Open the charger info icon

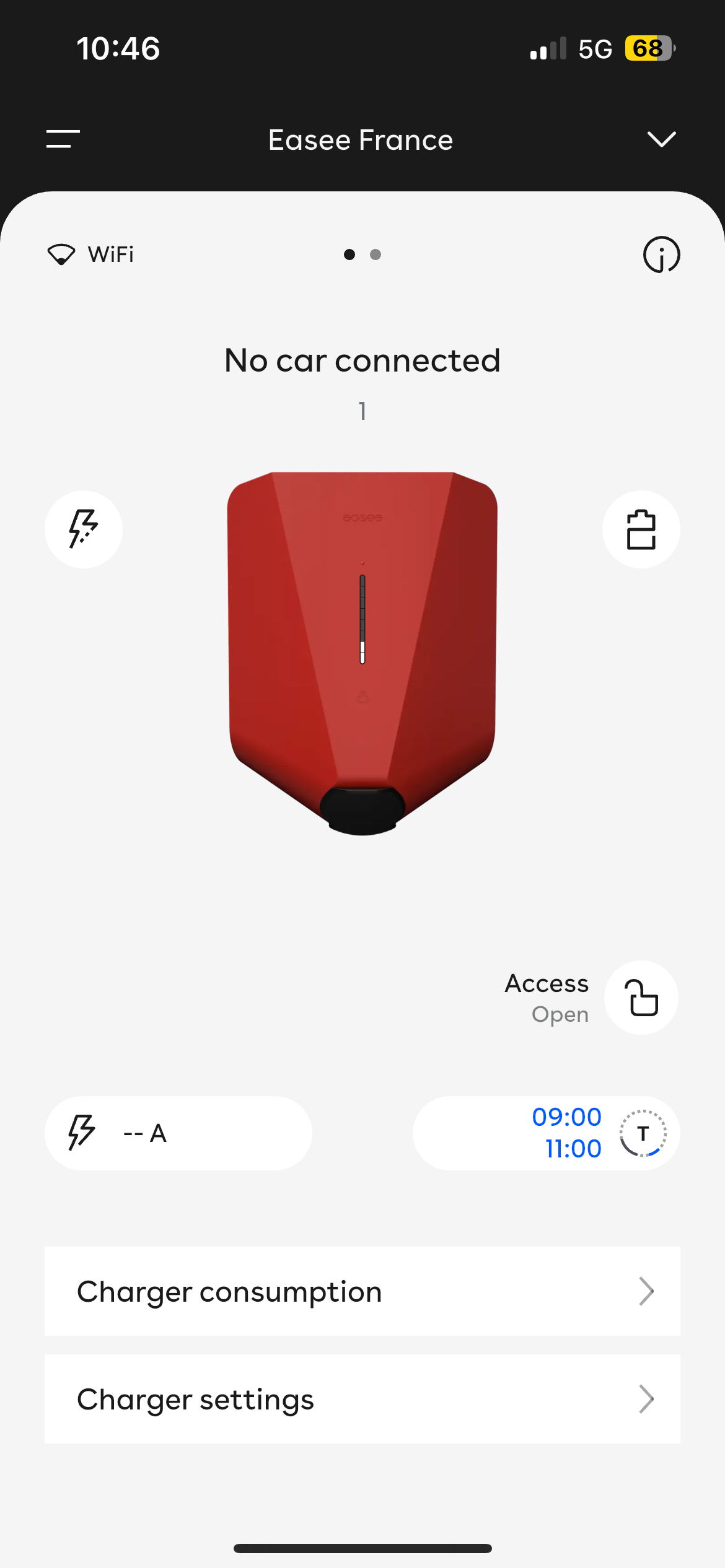(x=661, y=255)
